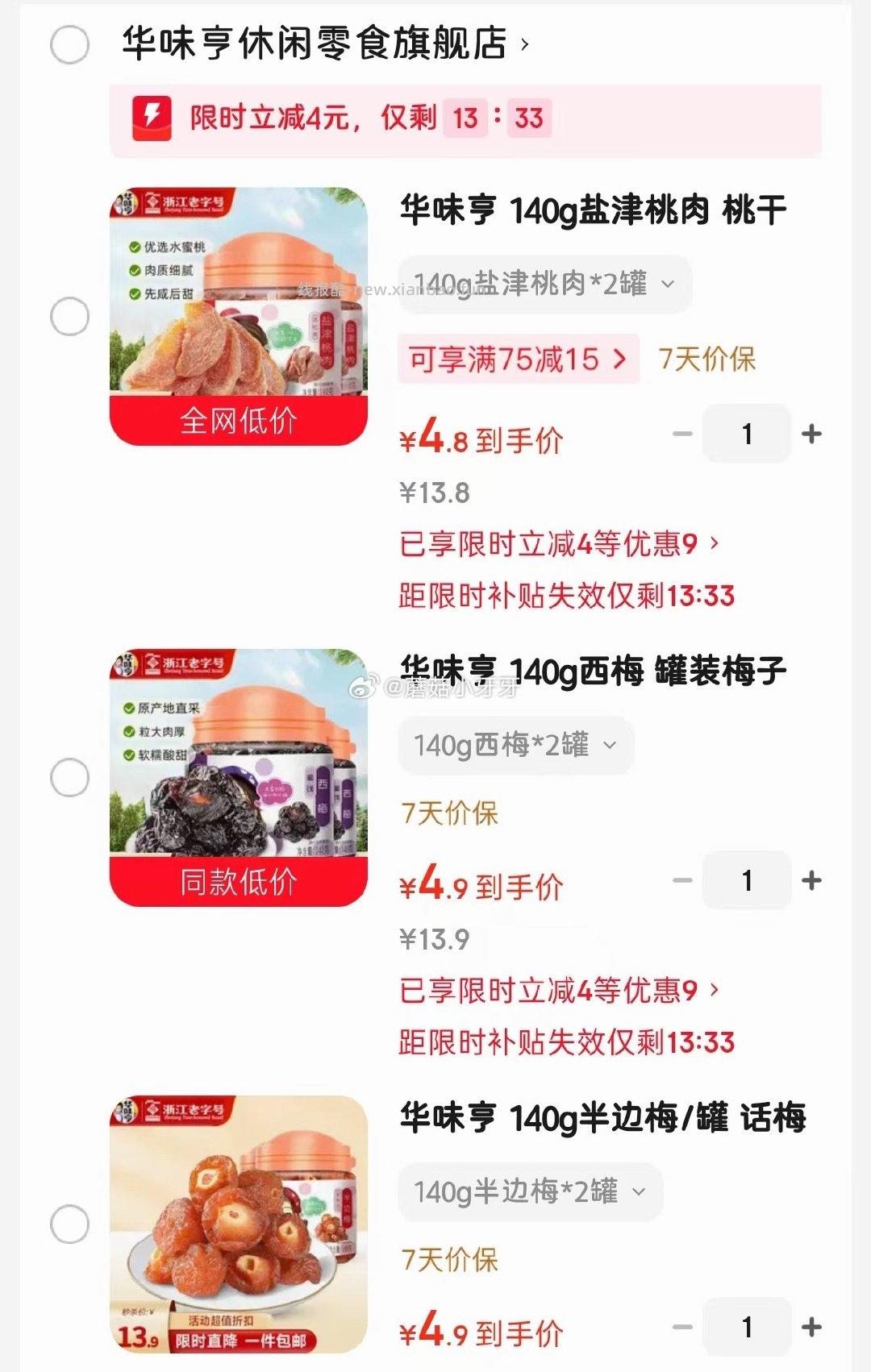Select the 盐津桃肉 item checkbox
Screen dimensions: 871x1372
[71, 314]
